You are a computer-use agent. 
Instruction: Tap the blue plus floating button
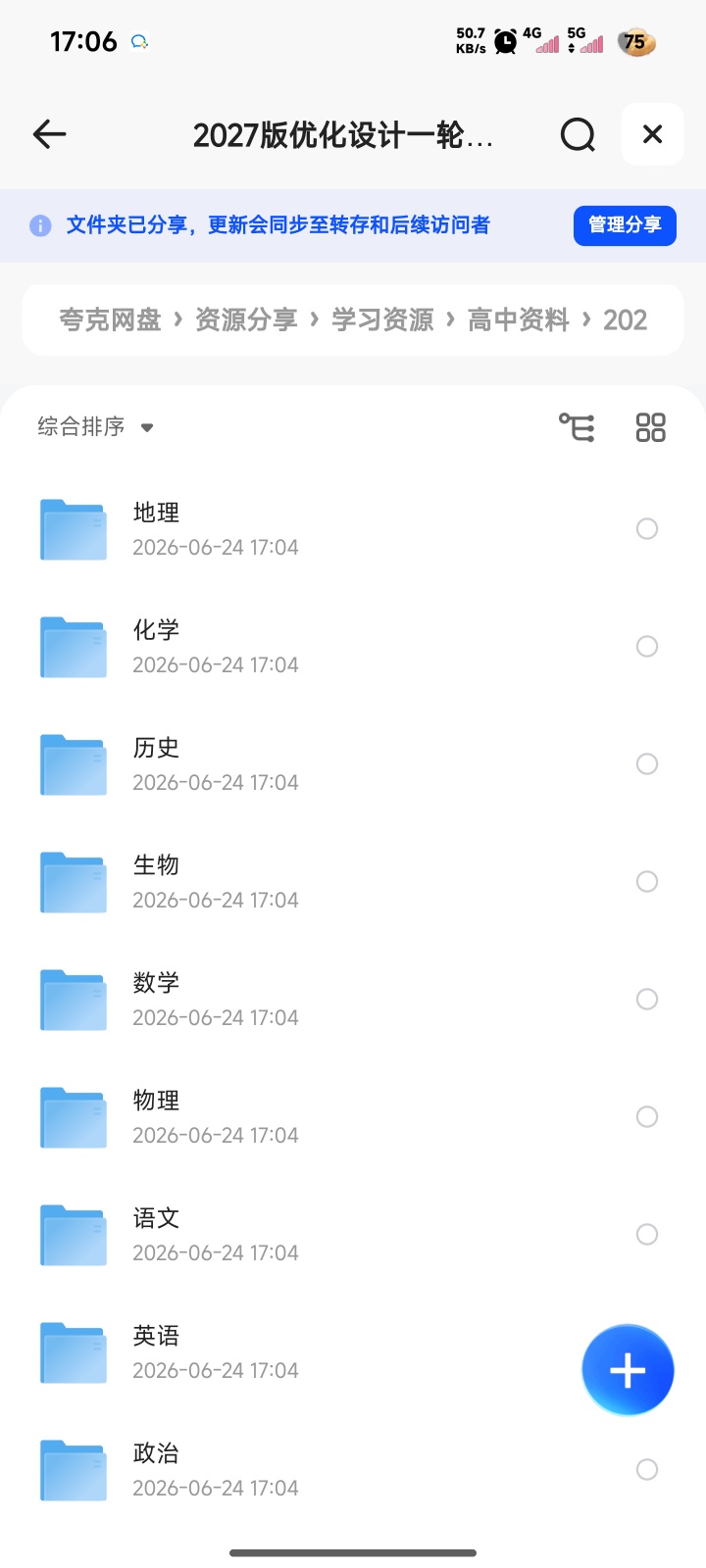pos(628,1370)
